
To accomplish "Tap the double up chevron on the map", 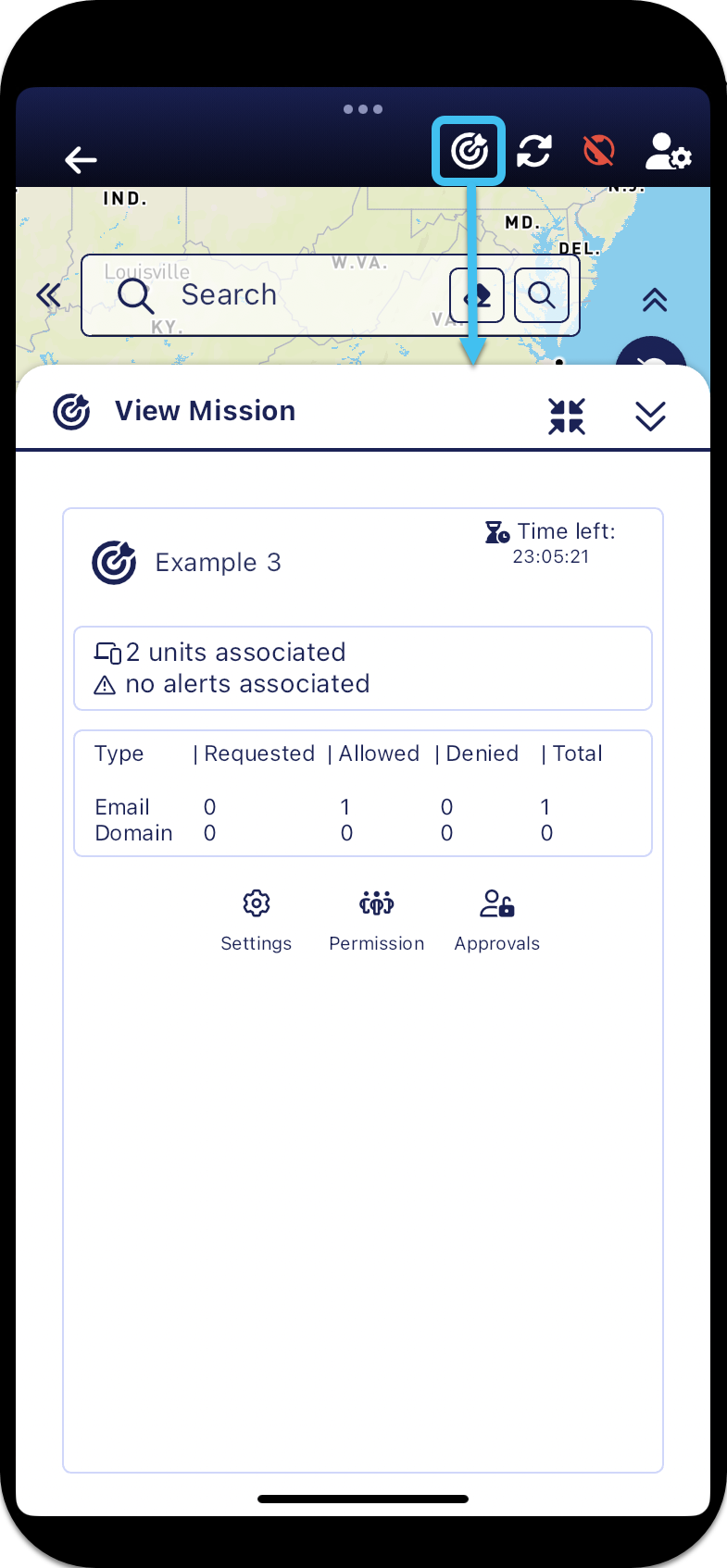I will [655, 300].
